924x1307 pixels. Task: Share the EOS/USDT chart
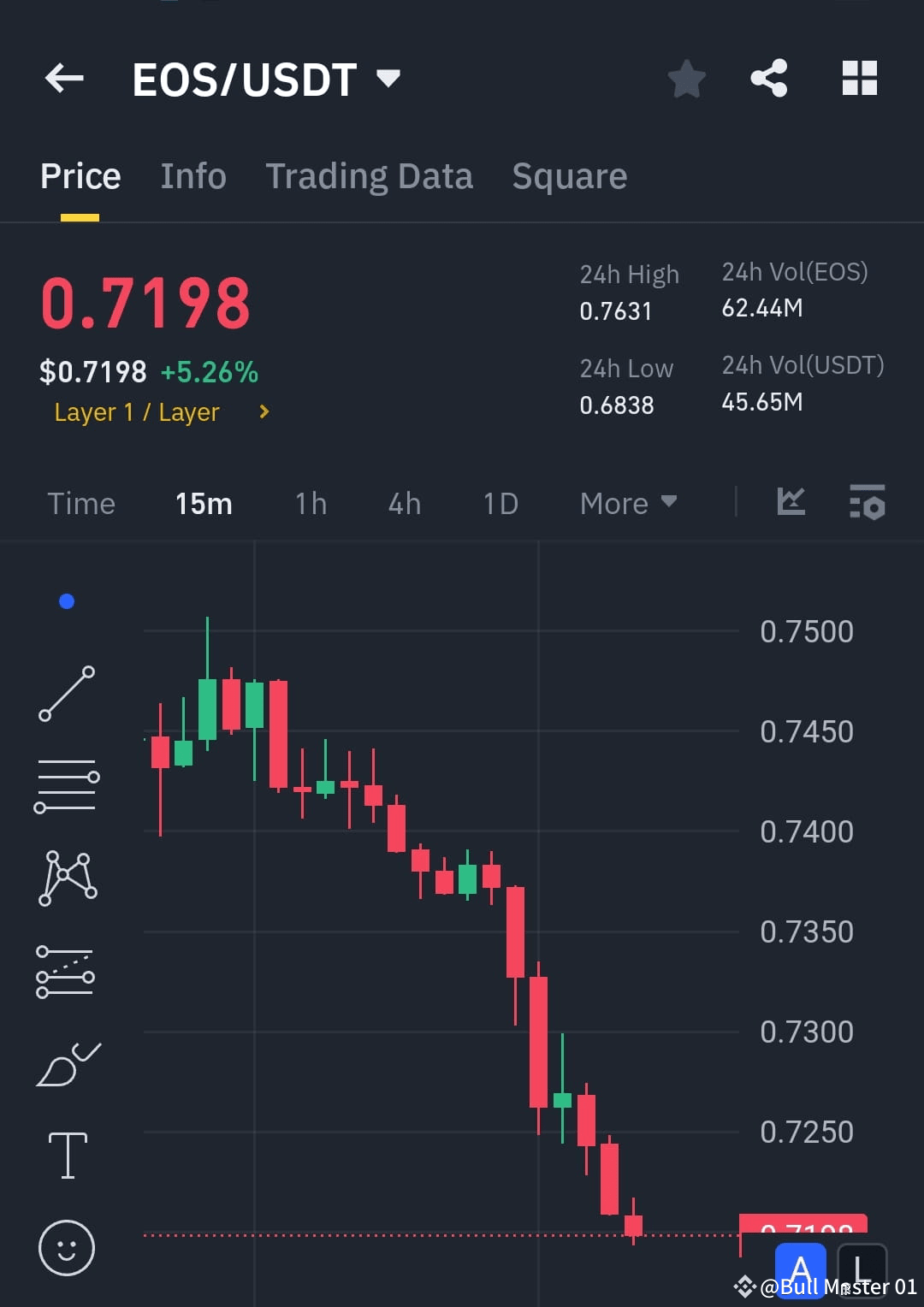point(768,78)
